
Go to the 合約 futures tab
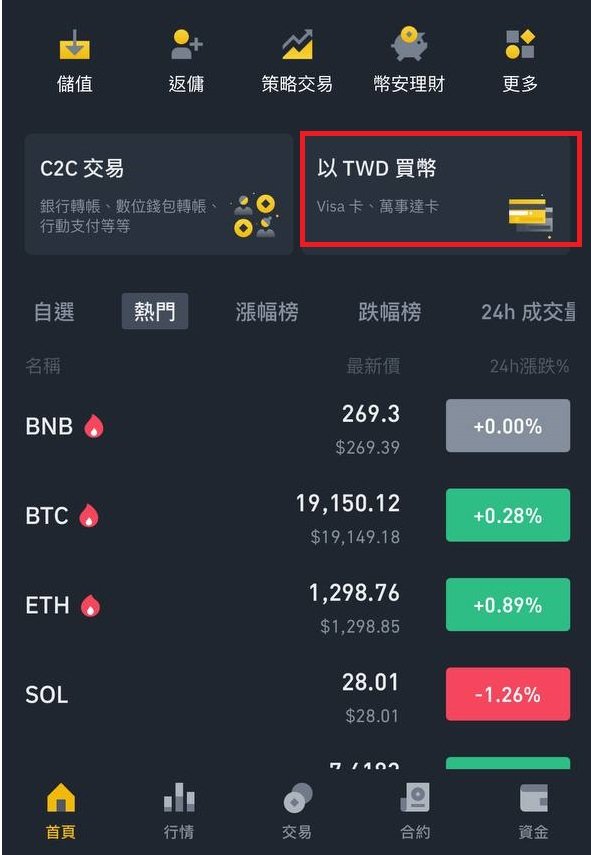(415, 812)
